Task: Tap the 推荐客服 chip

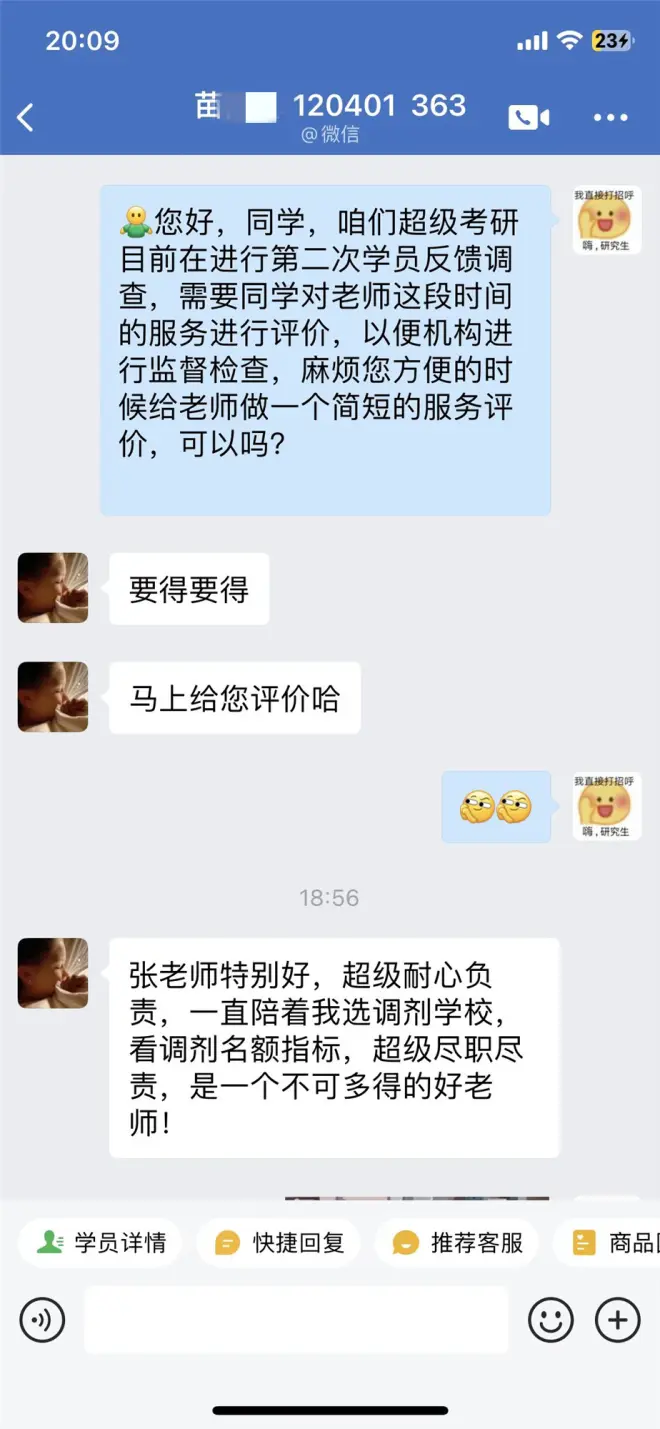Action: click(458, 1243)
